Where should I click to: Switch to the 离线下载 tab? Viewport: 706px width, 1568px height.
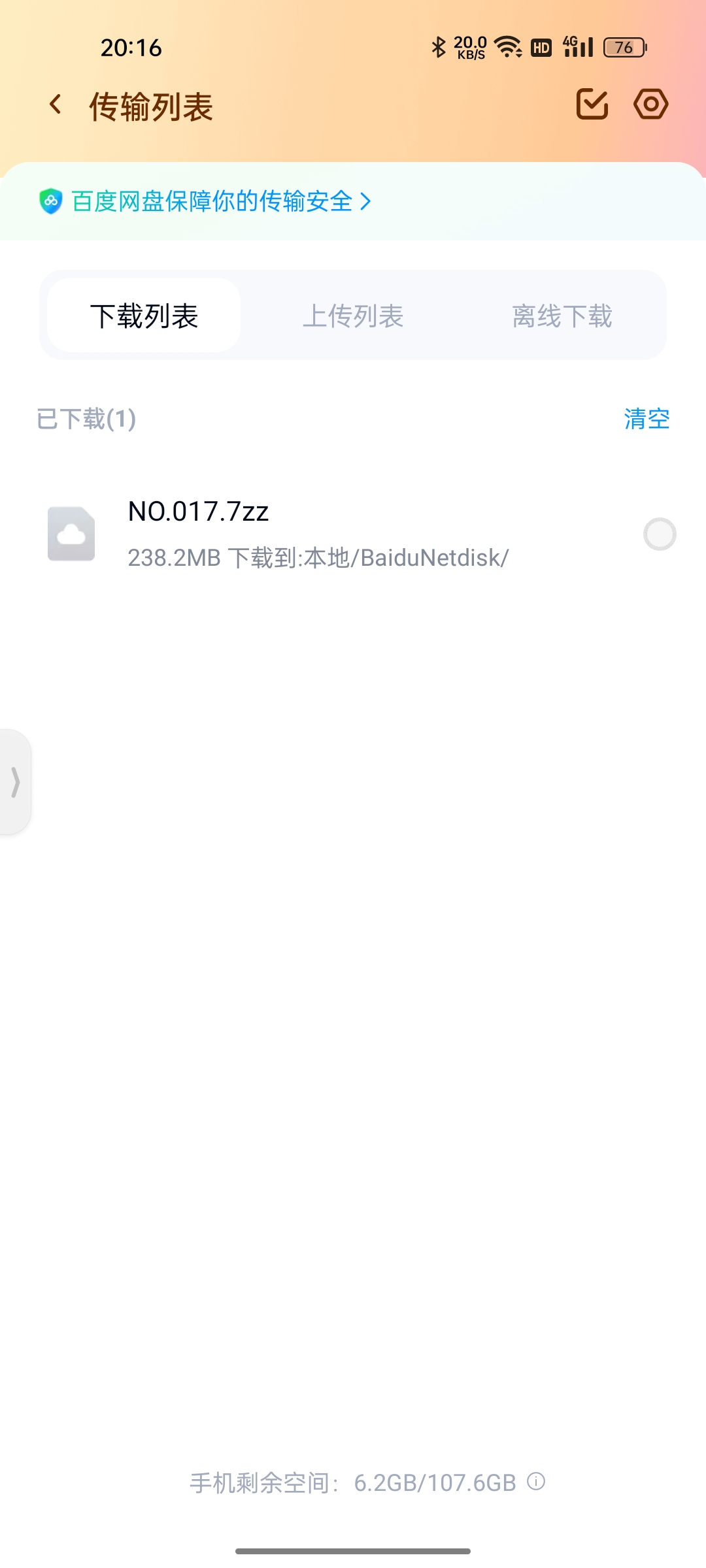tap(562, 316)
